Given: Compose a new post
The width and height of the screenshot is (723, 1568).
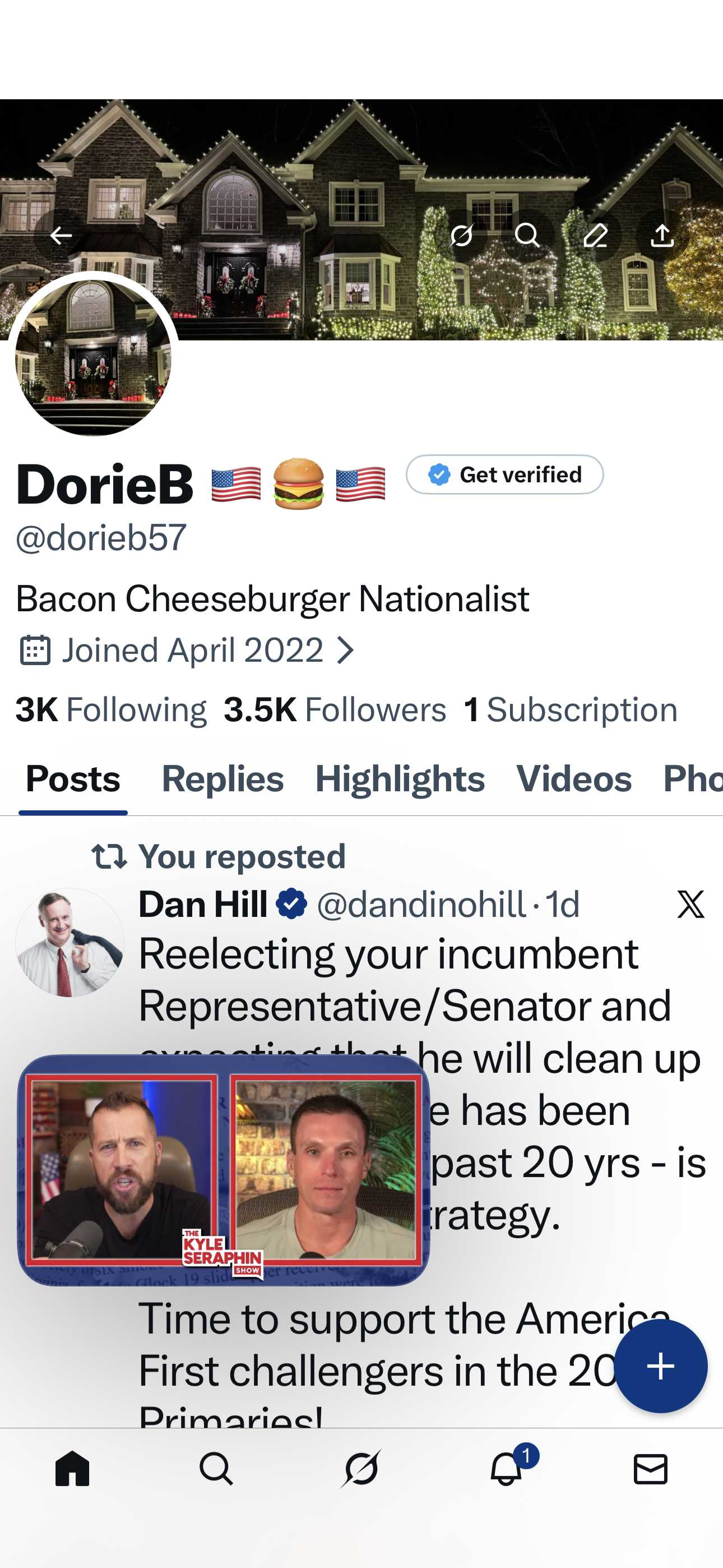Looking at the screenshot, I should pyautogui.click(x=660, y=1367).
